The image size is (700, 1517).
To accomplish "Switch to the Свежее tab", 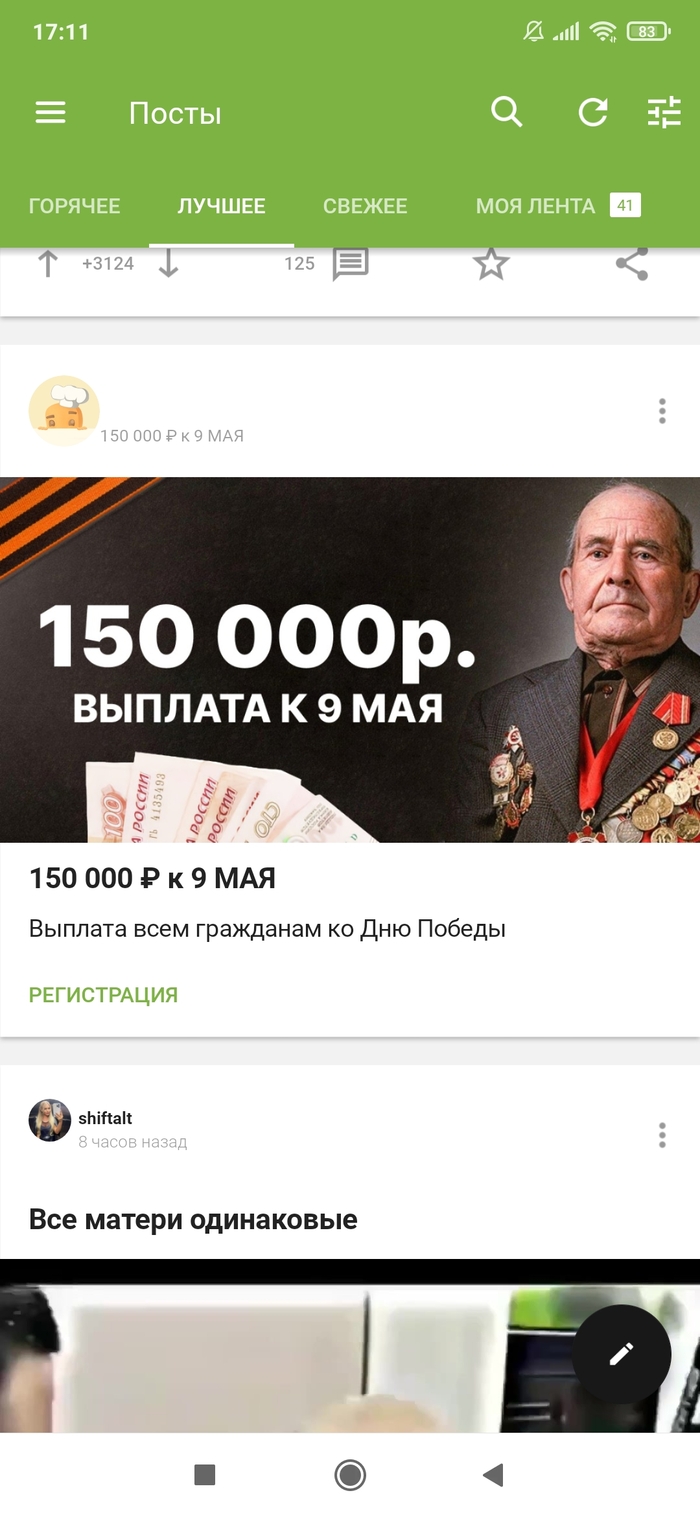I will click(365, 206).
